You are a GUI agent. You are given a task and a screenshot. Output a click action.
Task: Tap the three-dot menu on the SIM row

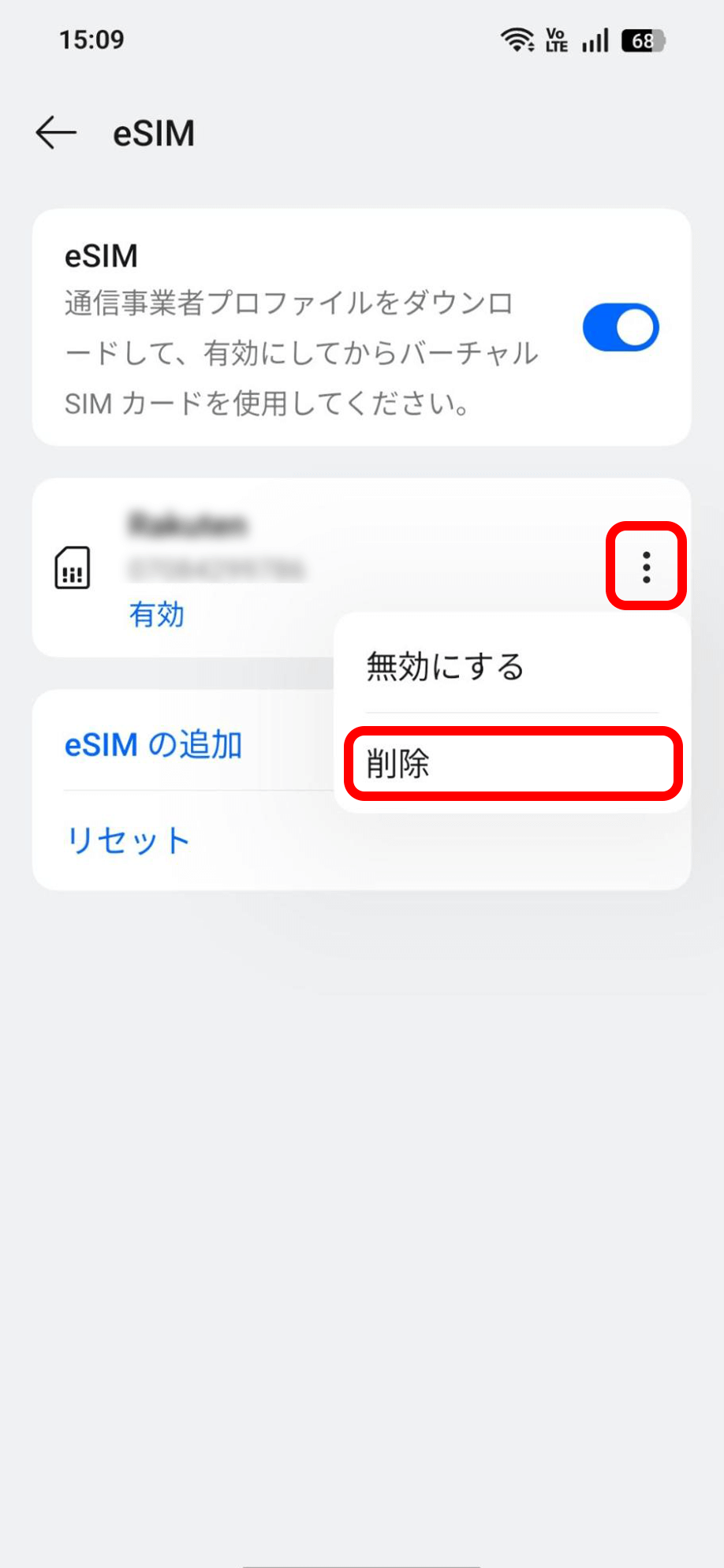coord(646,567)
